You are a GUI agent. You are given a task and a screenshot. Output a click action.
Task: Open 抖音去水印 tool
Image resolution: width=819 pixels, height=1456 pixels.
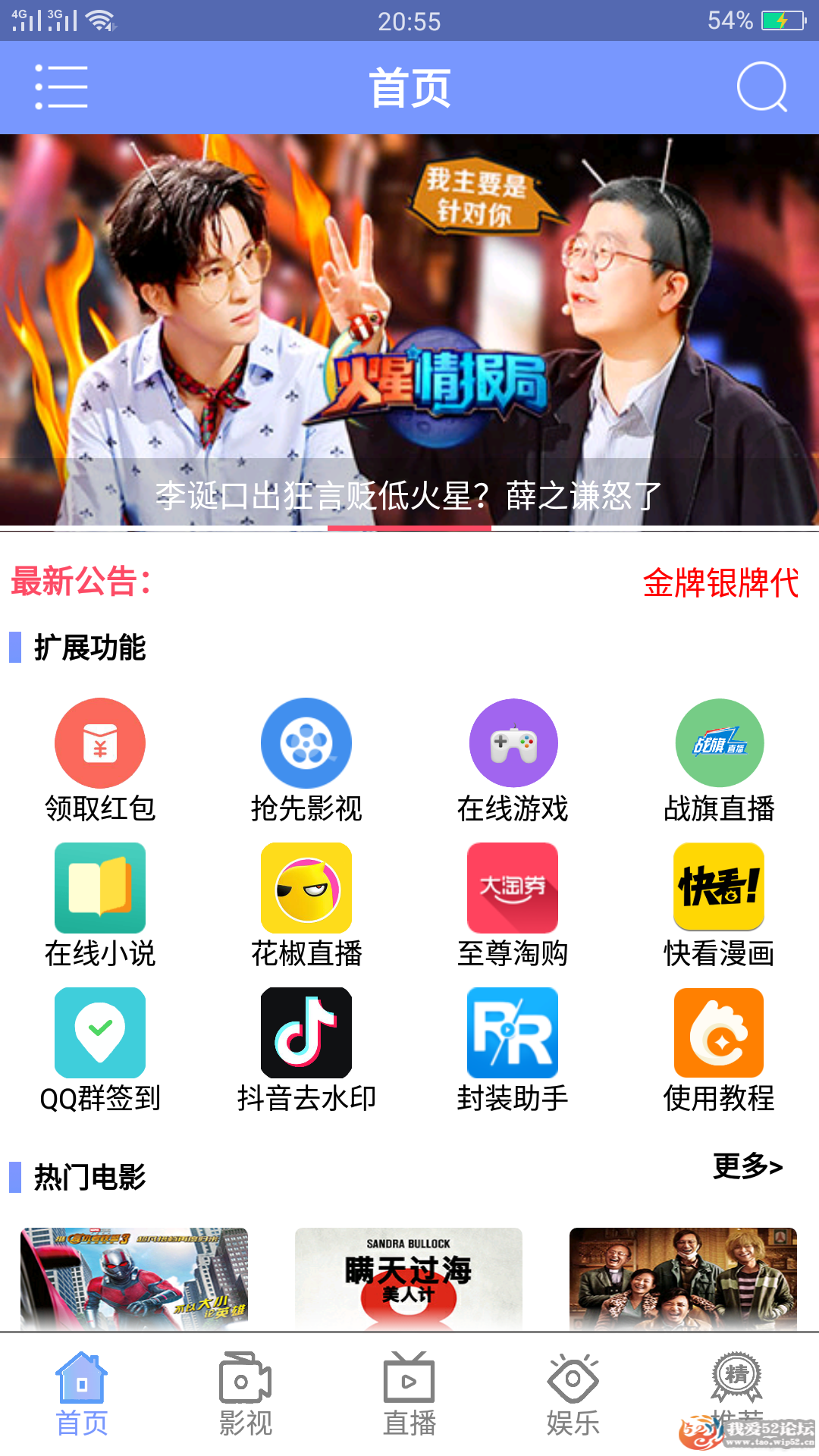click(x=306, y=1033)
